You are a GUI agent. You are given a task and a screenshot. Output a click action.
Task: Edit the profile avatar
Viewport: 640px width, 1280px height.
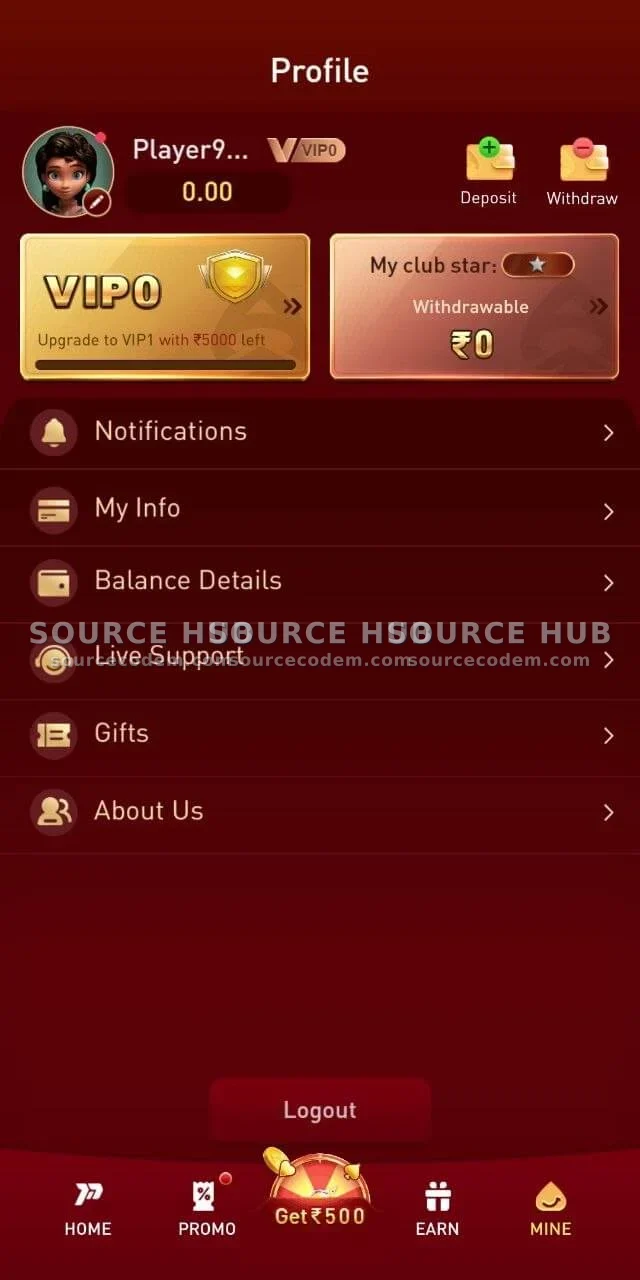[x=96, y=202]
